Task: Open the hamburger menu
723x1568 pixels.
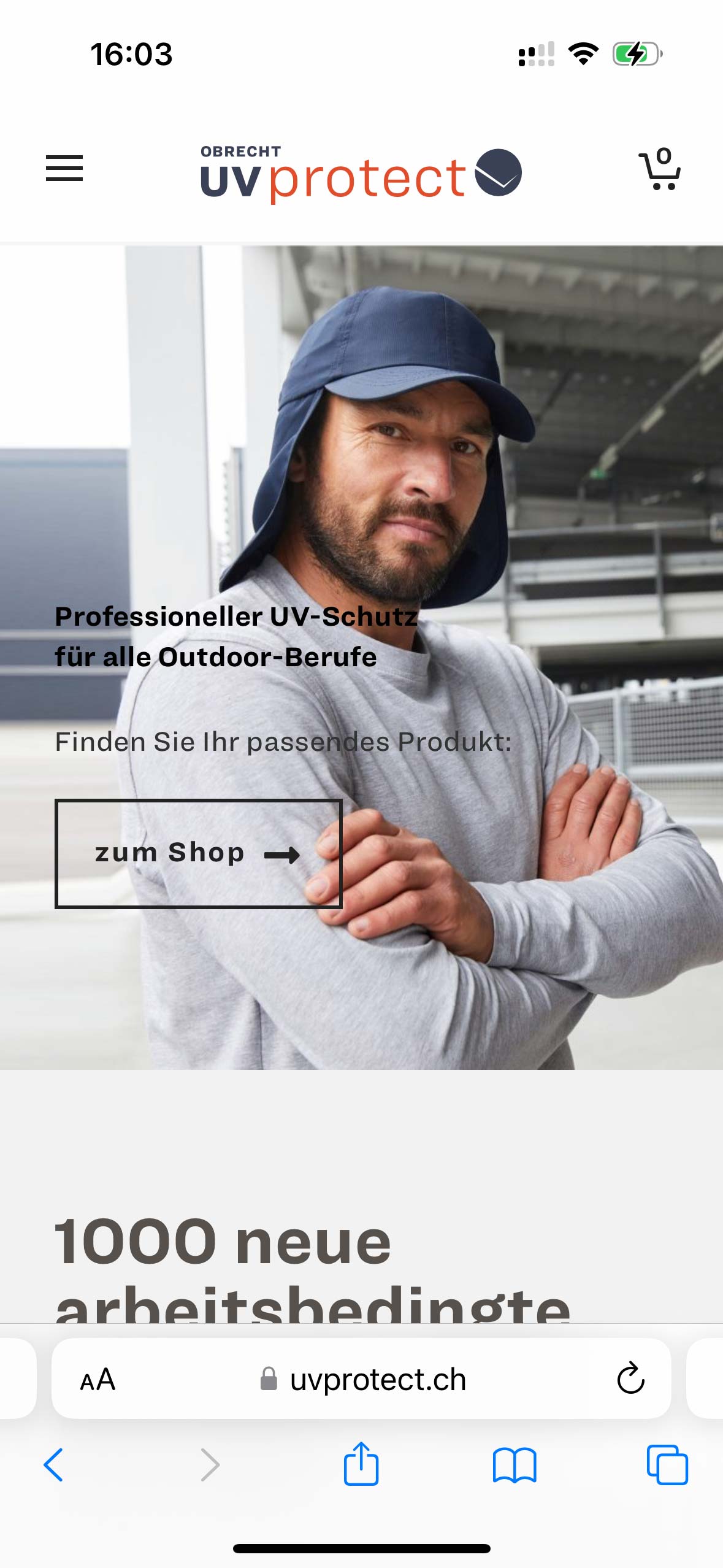Action: point(64,169)
